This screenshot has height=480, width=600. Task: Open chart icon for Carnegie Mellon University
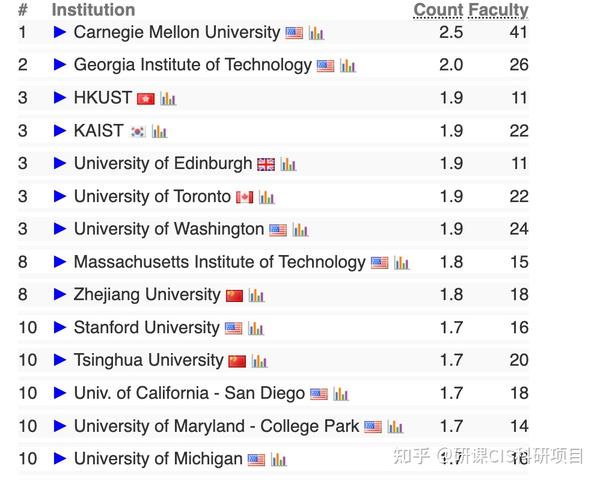(316, 33)
